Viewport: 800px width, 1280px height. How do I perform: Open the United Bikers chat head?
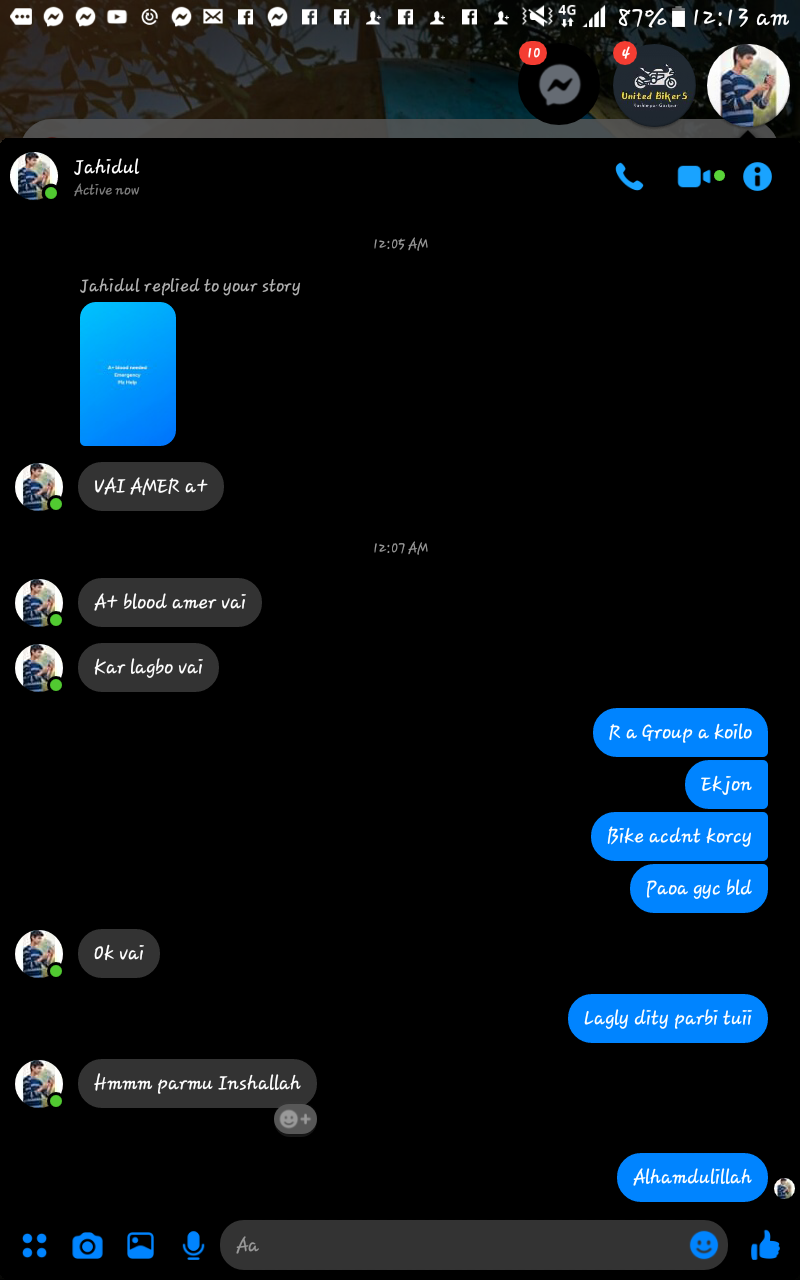(x=654, y=84)
